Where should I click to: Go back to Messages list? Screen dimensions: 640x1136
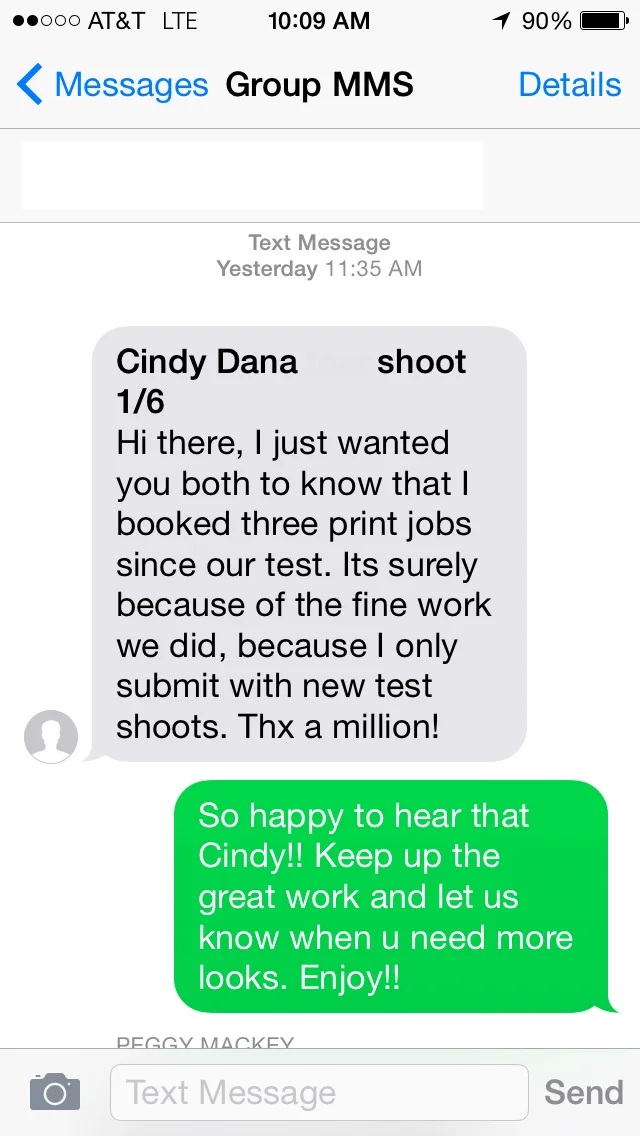pos(112,85)
